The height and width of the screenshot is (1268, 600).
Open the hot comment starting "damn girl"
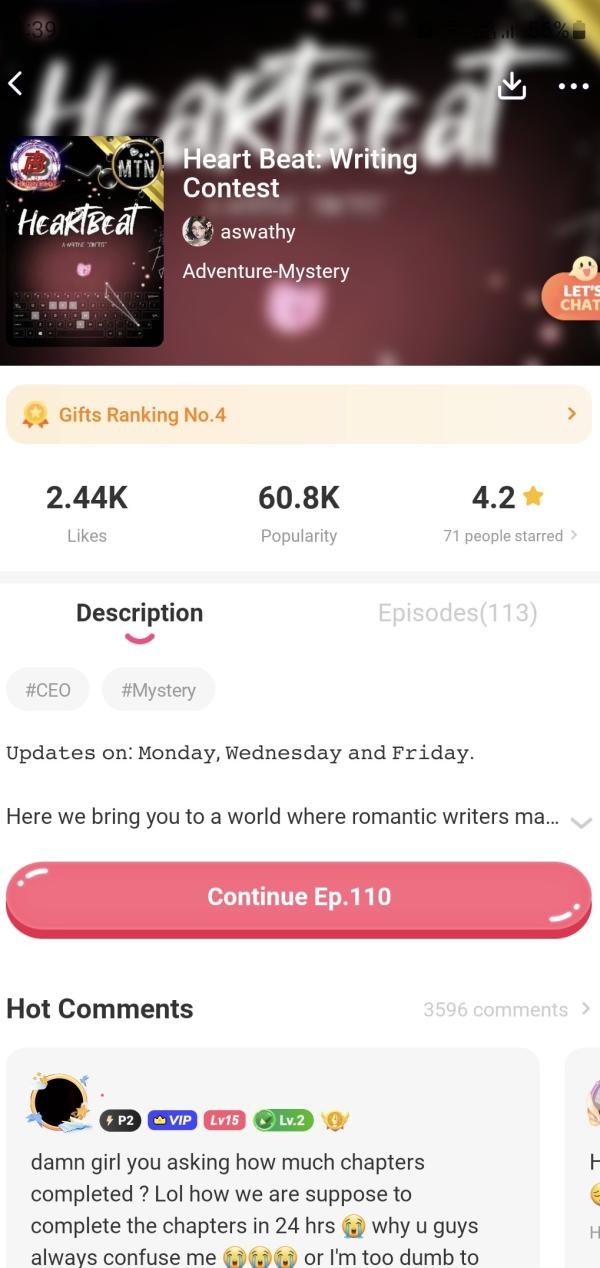[272, 1208]
